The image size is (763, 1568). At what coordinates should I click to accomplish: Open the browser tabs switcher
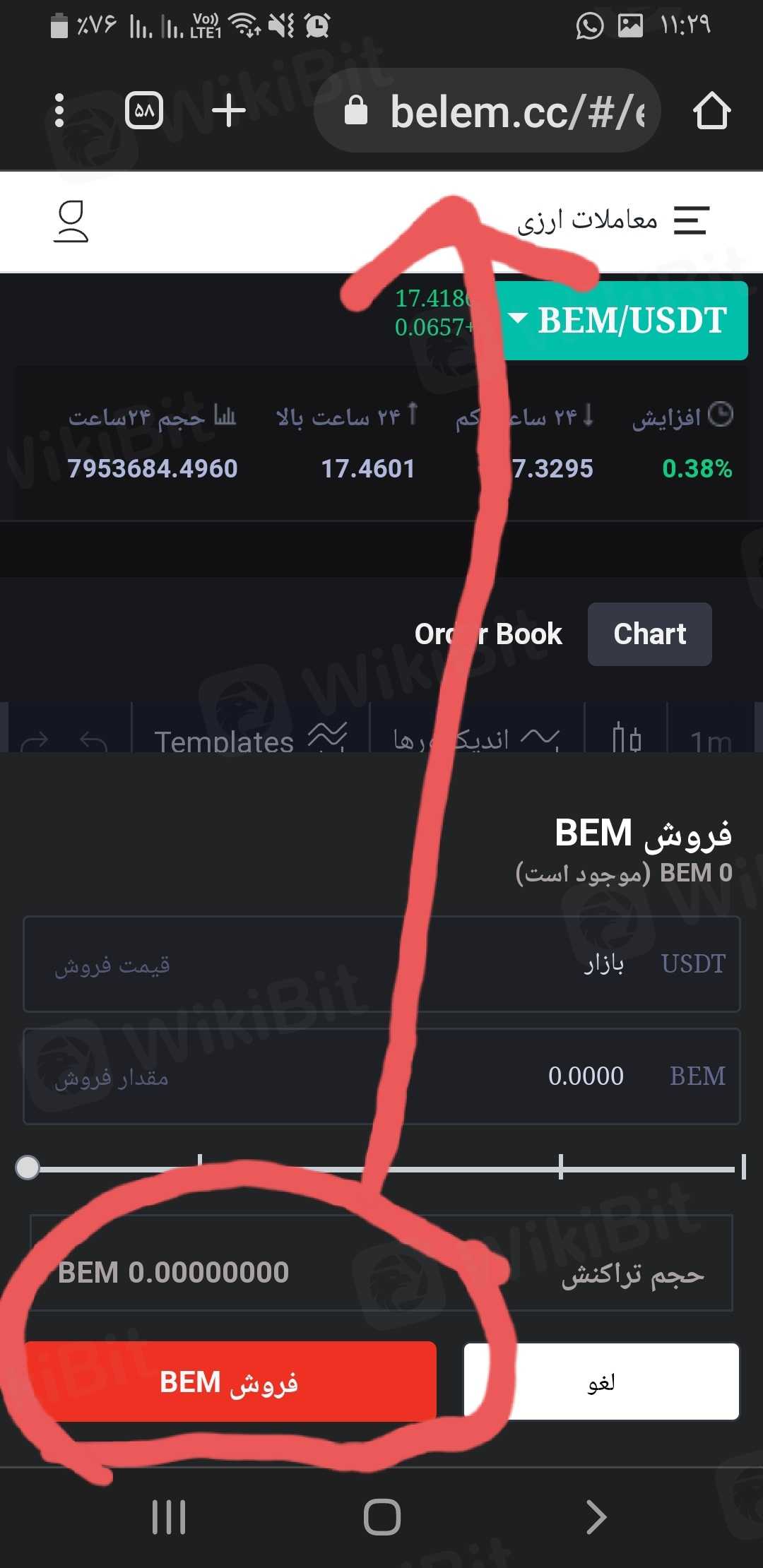(144, 111)
